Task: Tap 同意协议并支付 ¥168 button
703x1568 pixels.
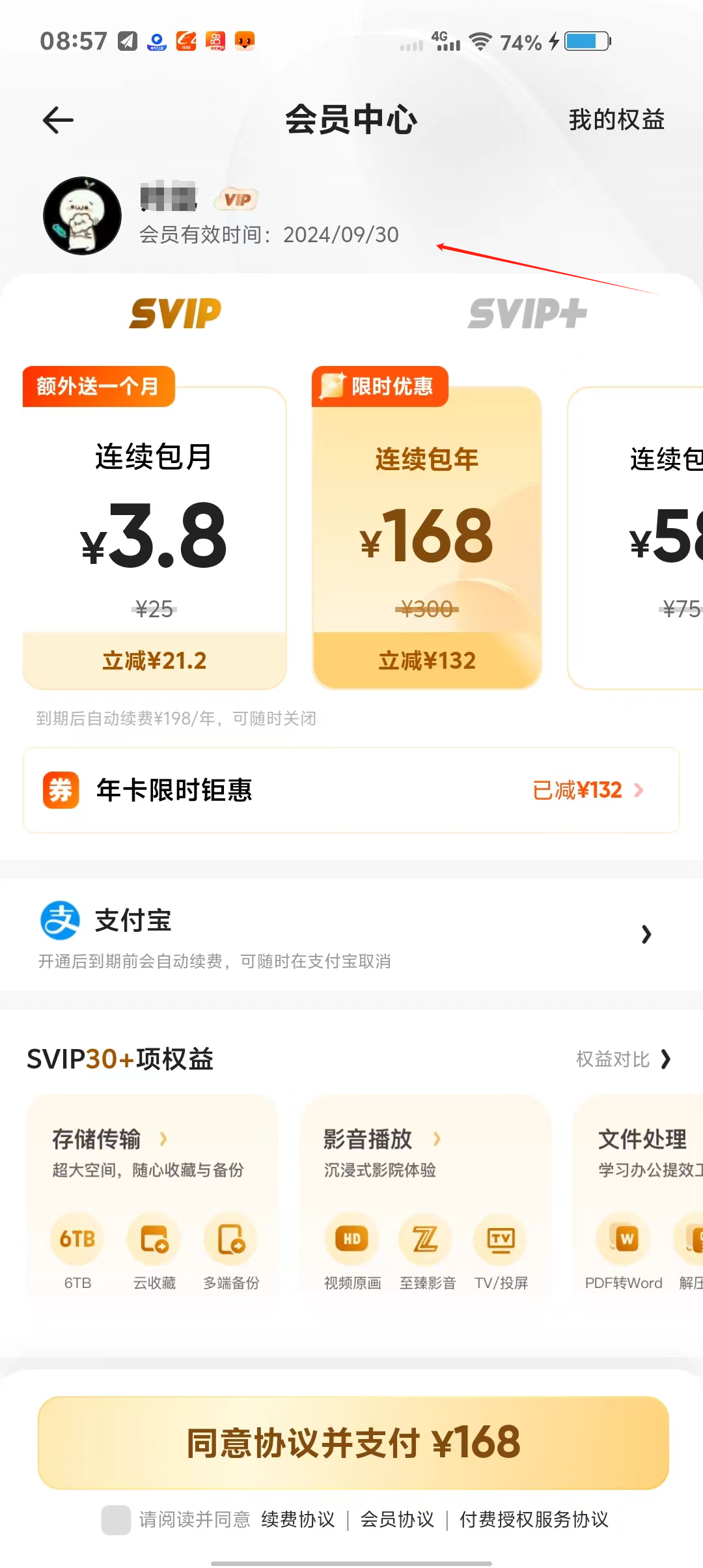Action: tap(353, 1442)
